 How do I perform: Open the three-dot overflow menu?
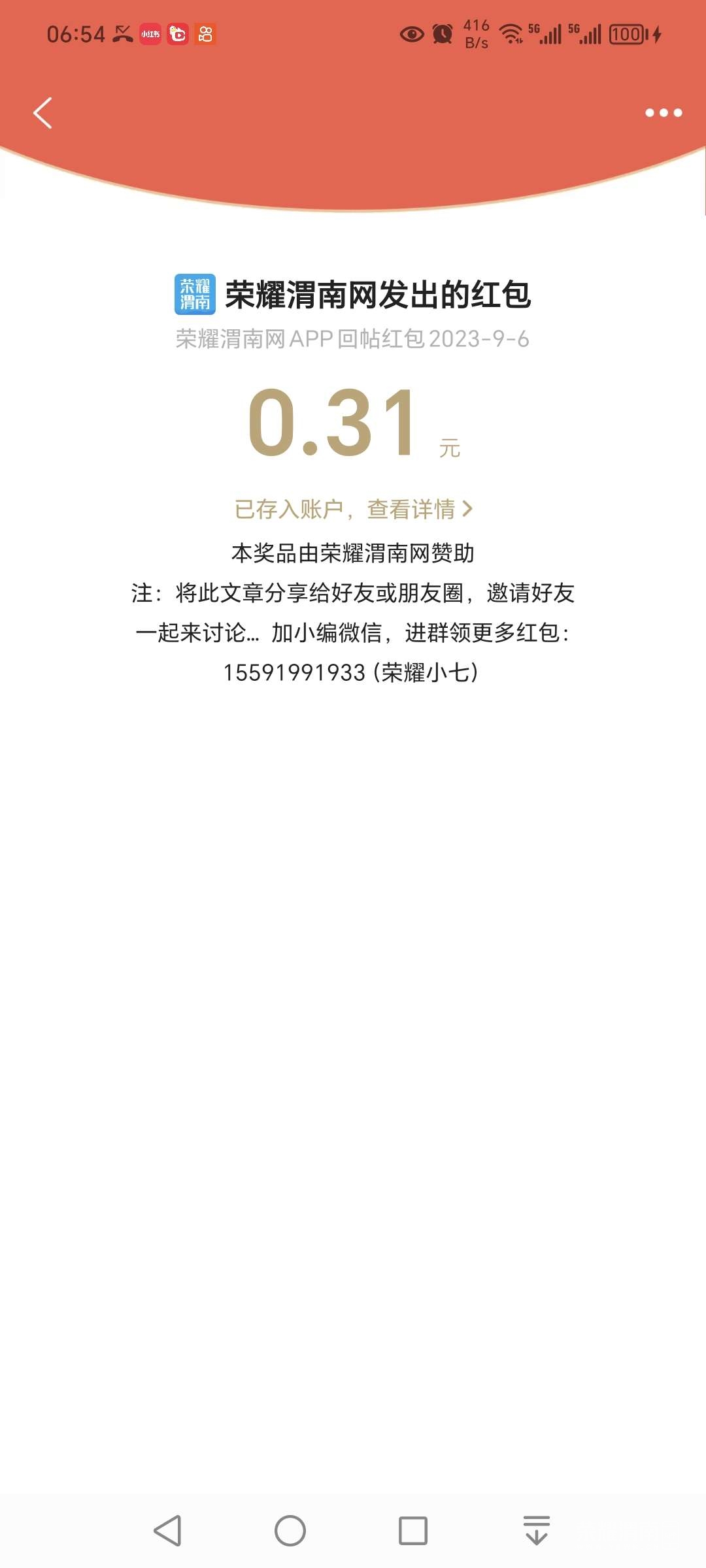(x=663, y=113)
